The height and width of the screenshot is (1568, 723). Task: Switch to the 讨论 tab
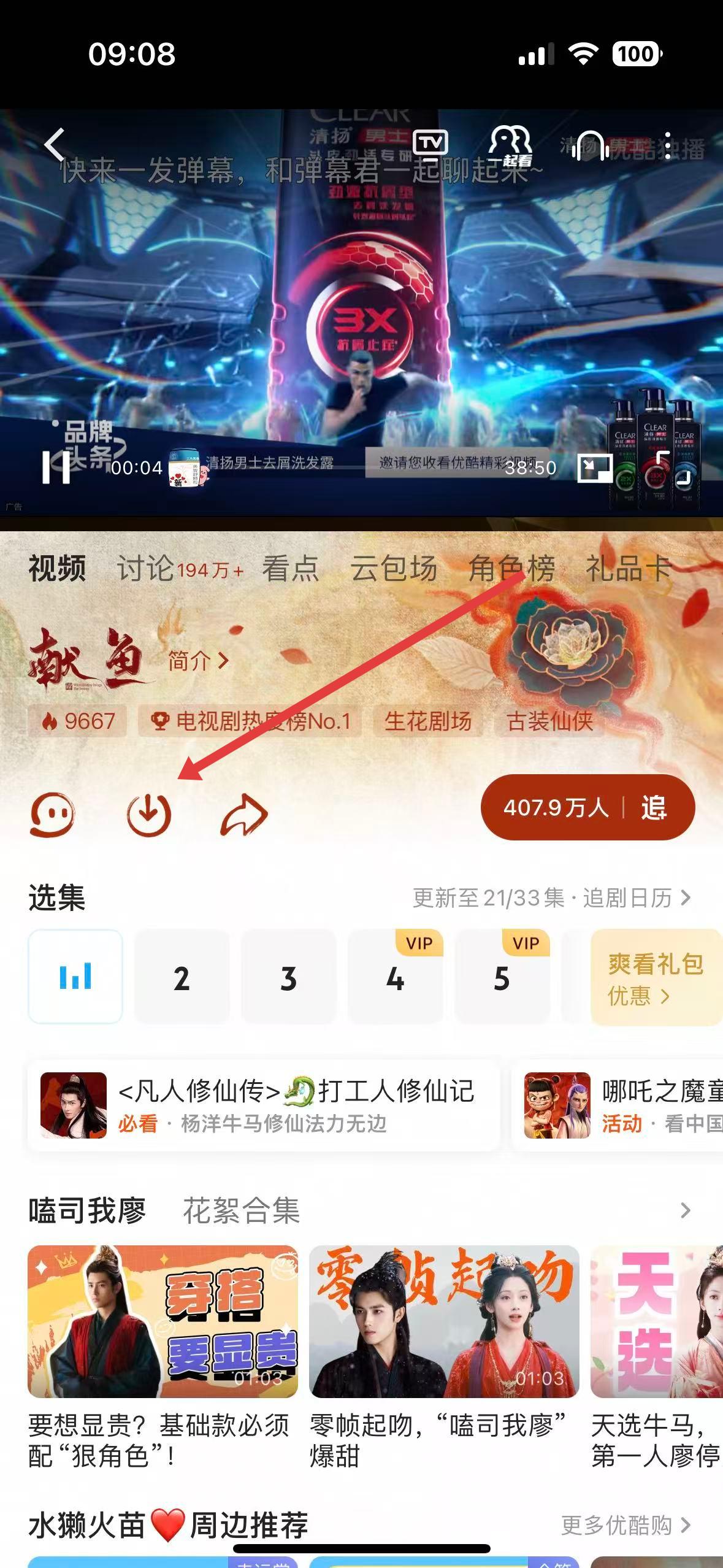pos(146,568)
